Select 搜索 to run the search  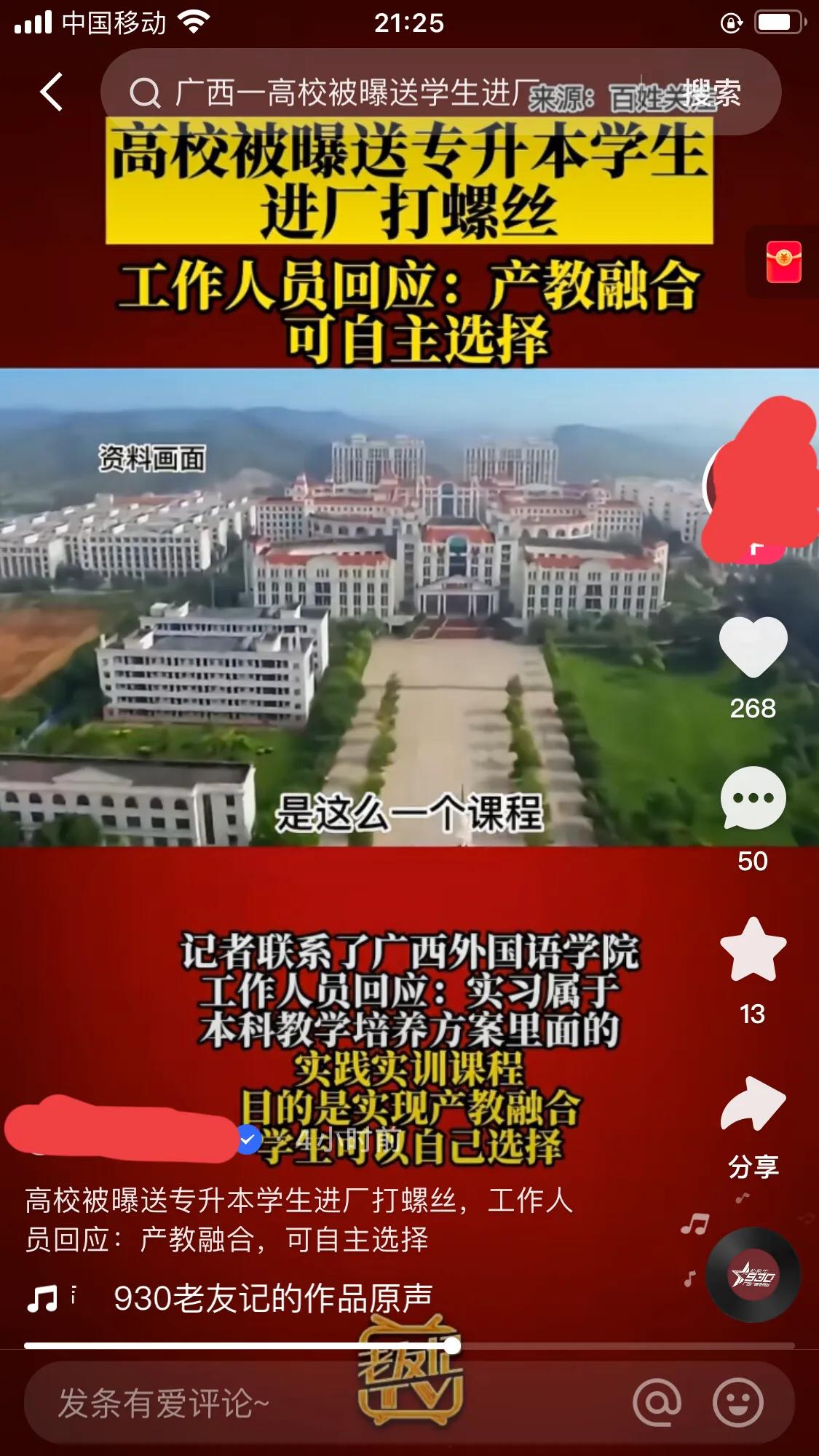pyautogui.click(x=713, y=91)
